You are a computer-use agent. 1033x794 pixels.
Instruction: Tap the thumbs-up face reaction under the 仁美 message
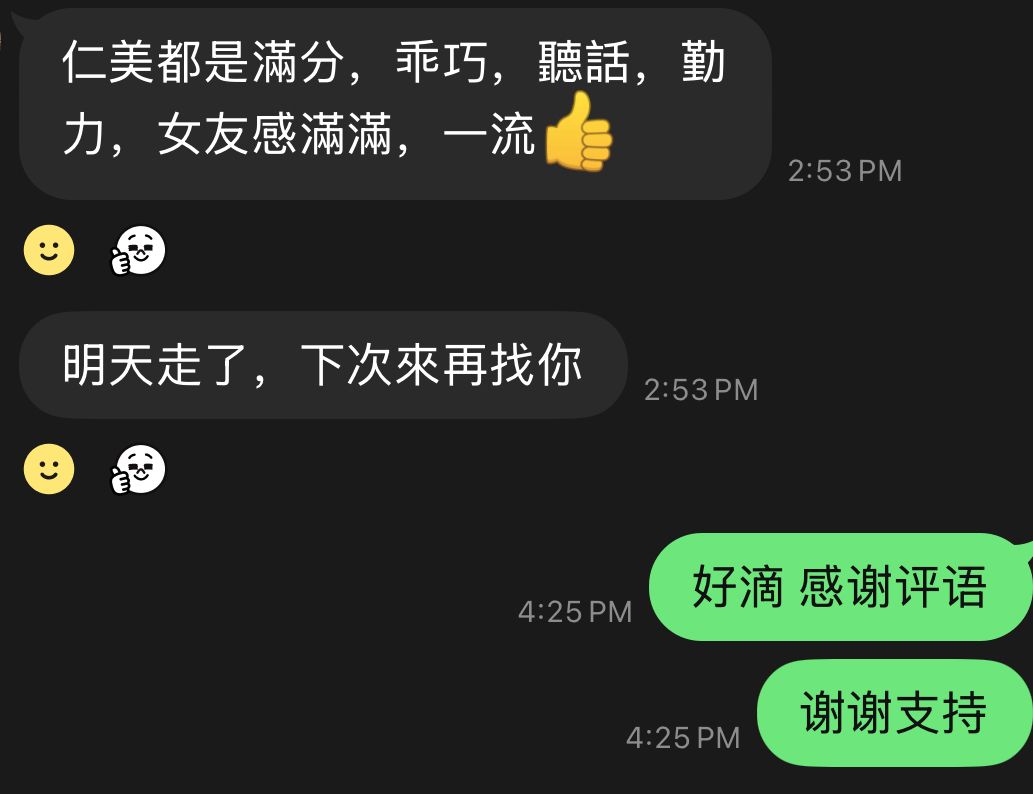click(x=137, y=250)
